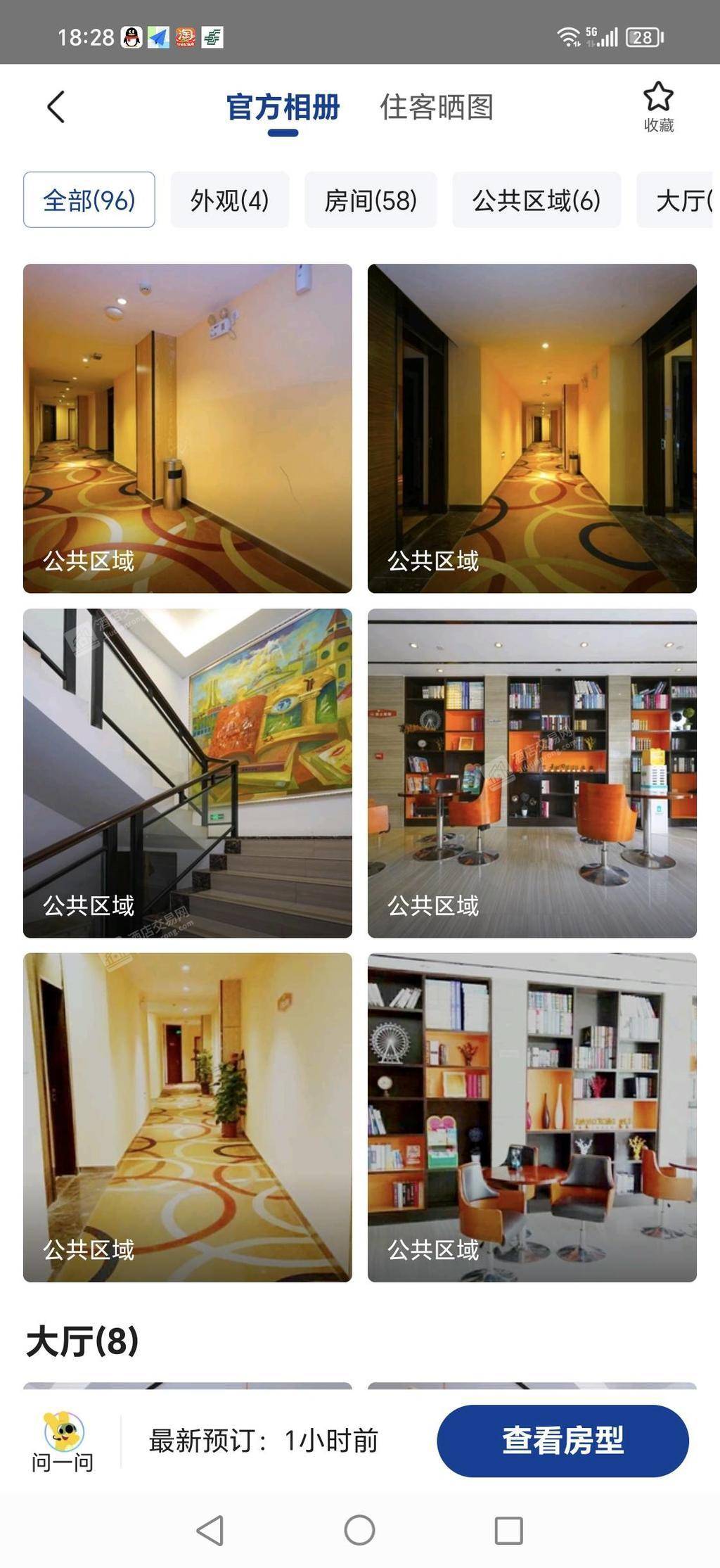Go to the system home screen
720x1568 pixels.
(x=359, y=1530)
